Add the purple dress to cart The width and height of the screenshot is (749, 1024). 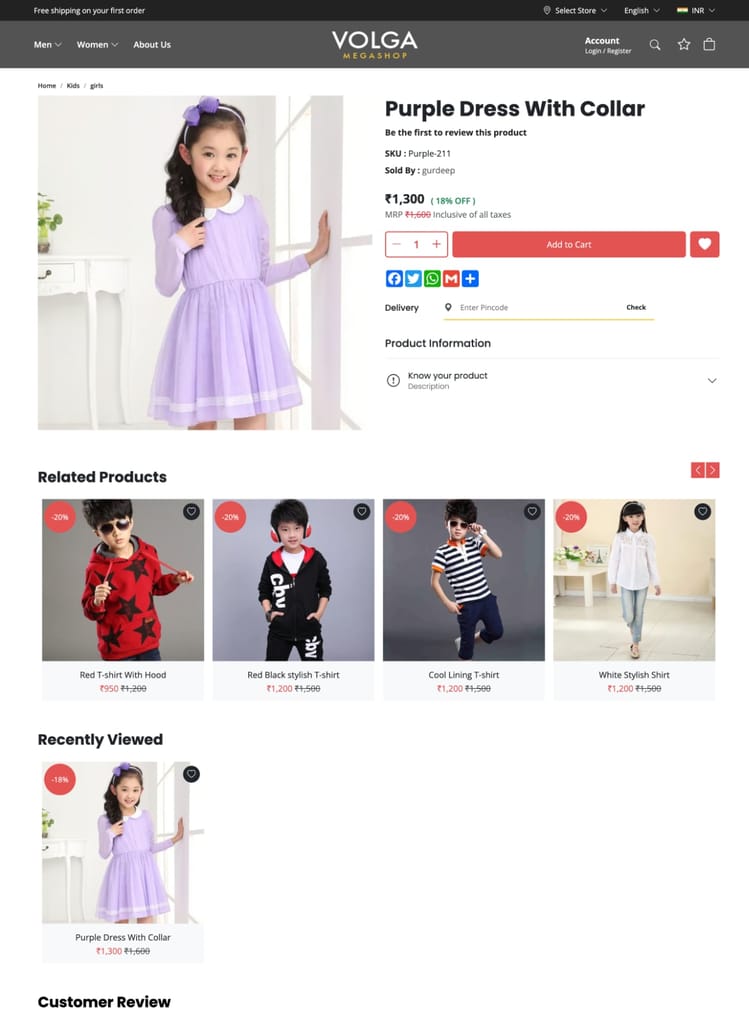569,244
